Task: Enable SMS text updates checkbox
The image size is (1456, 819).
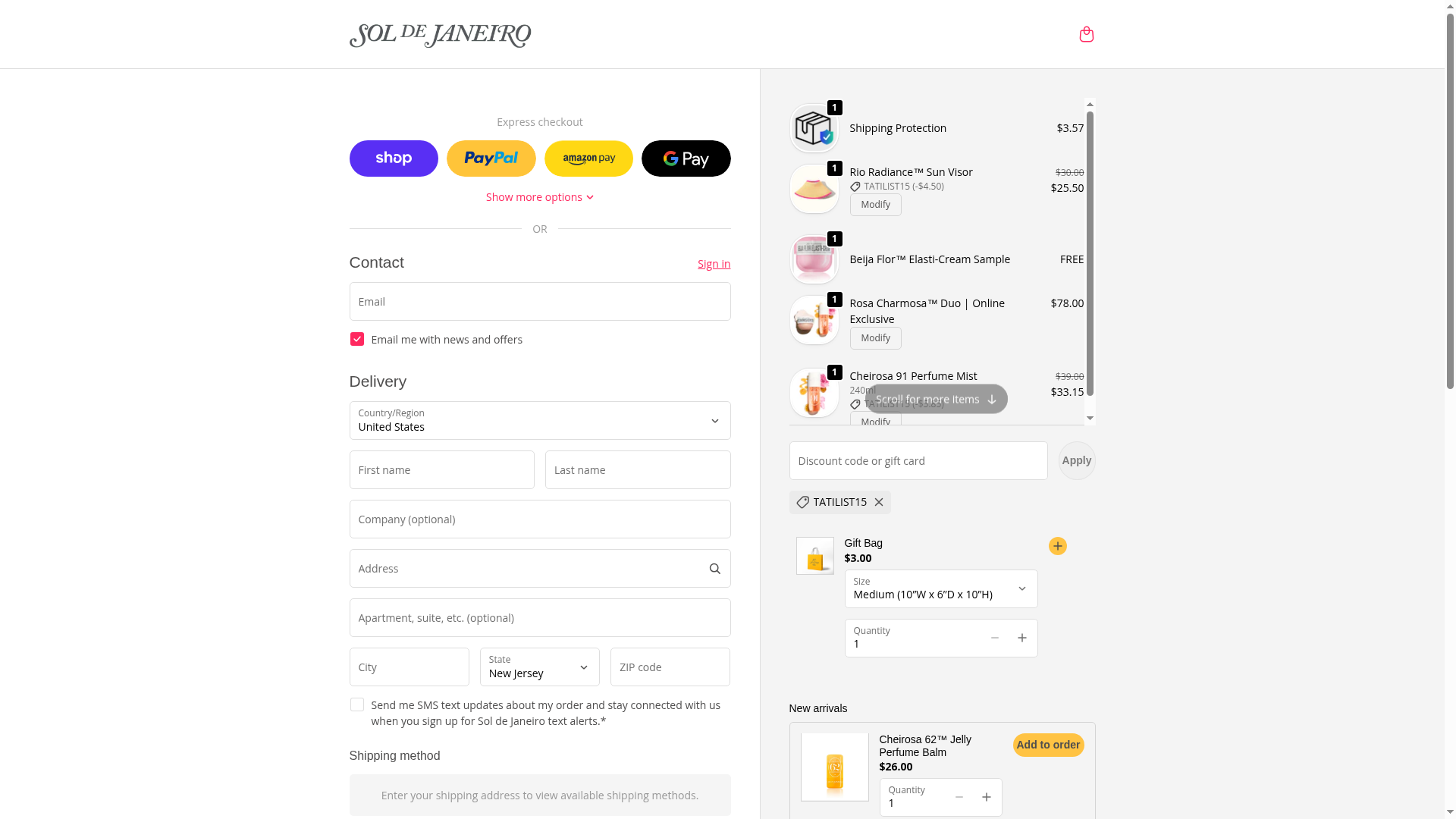Action: [x=357, y=705]
